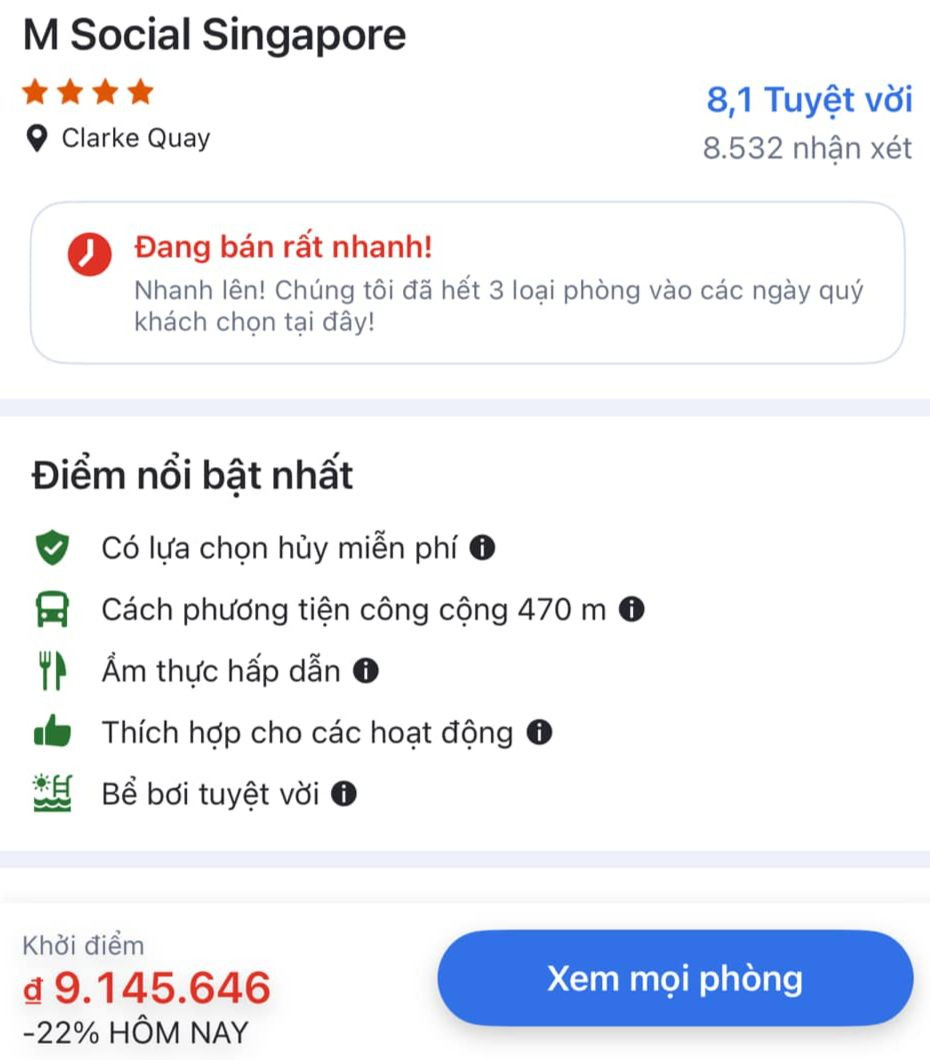Open the 8,1 Tuyệt vời rating page
Screen dimensions: 930x1060
click(x=809, y=100)
